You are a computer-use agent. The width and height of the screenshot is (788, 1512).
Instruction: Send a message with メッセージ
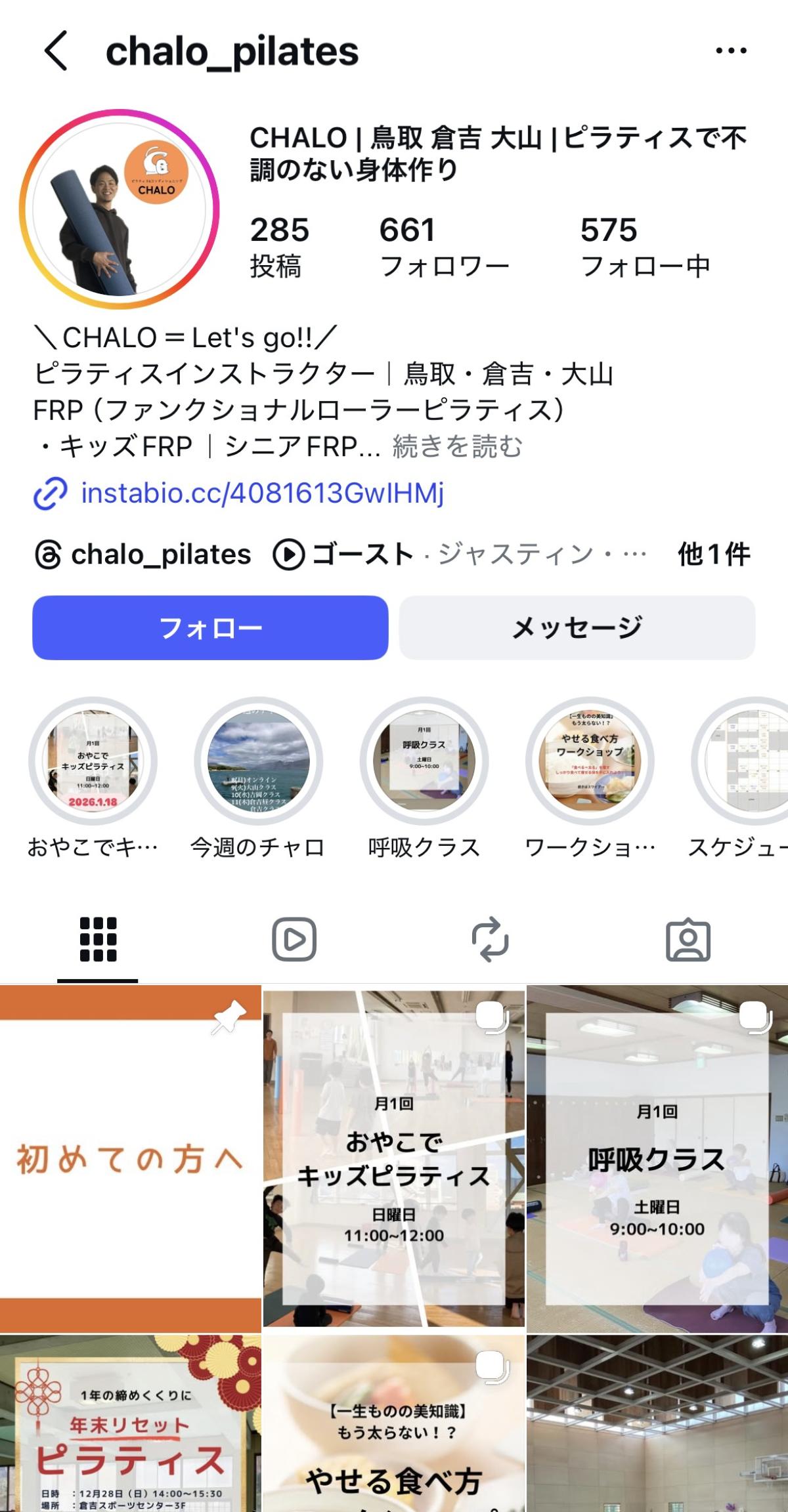pos(577,627)
